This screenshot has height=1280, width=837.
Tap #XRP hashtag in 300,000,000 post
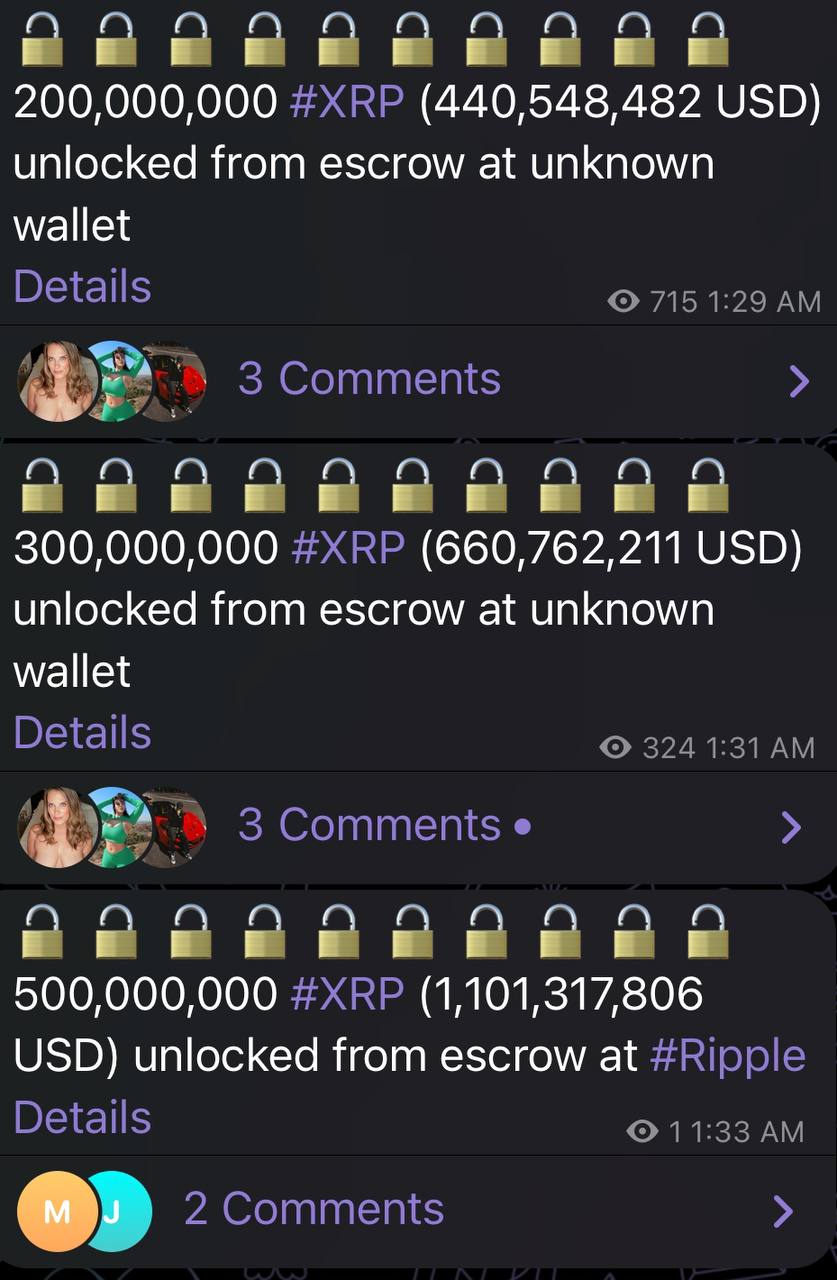[347, 548]
